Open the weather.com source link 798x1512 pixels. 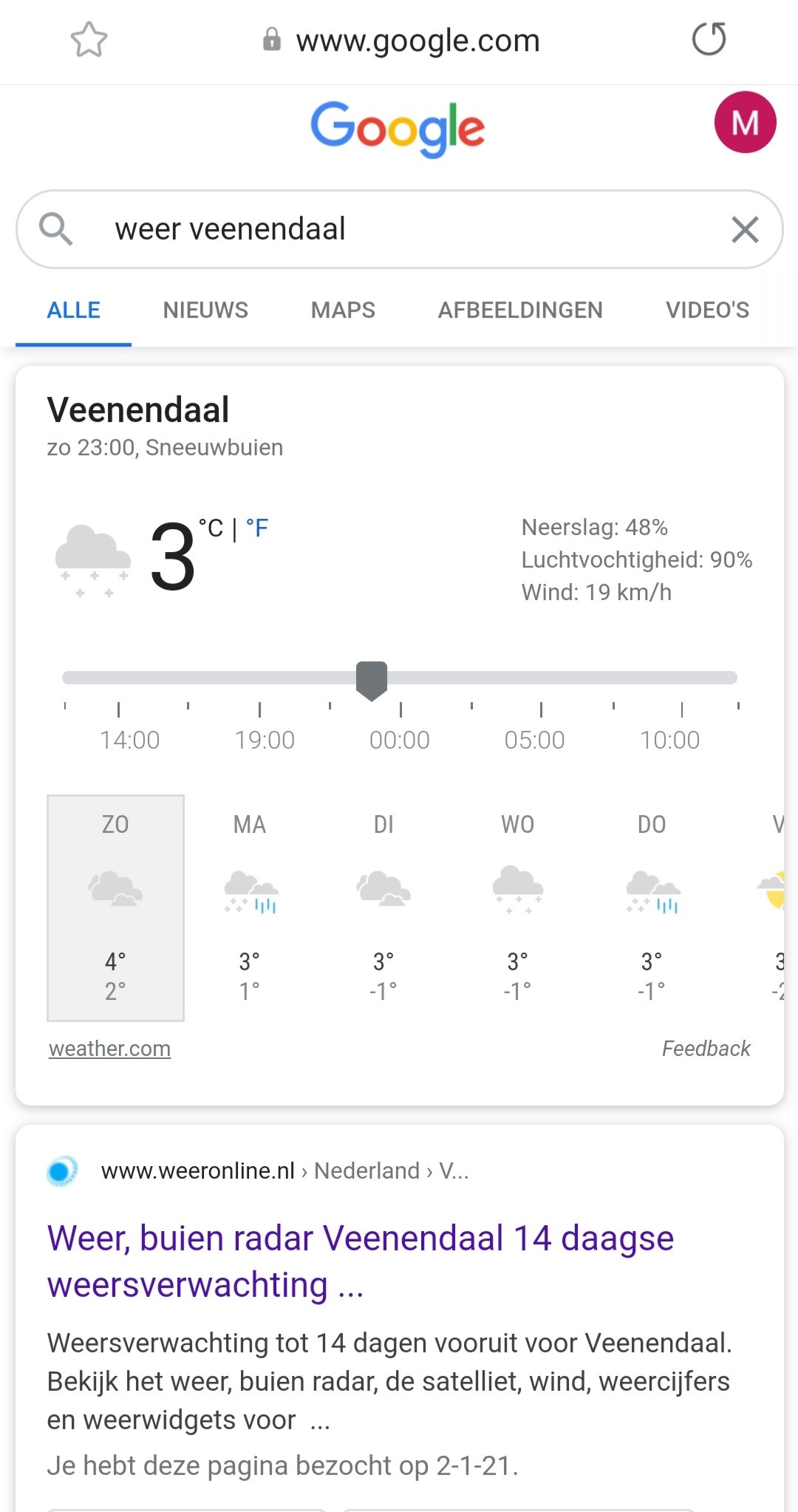pos(109,1049)
